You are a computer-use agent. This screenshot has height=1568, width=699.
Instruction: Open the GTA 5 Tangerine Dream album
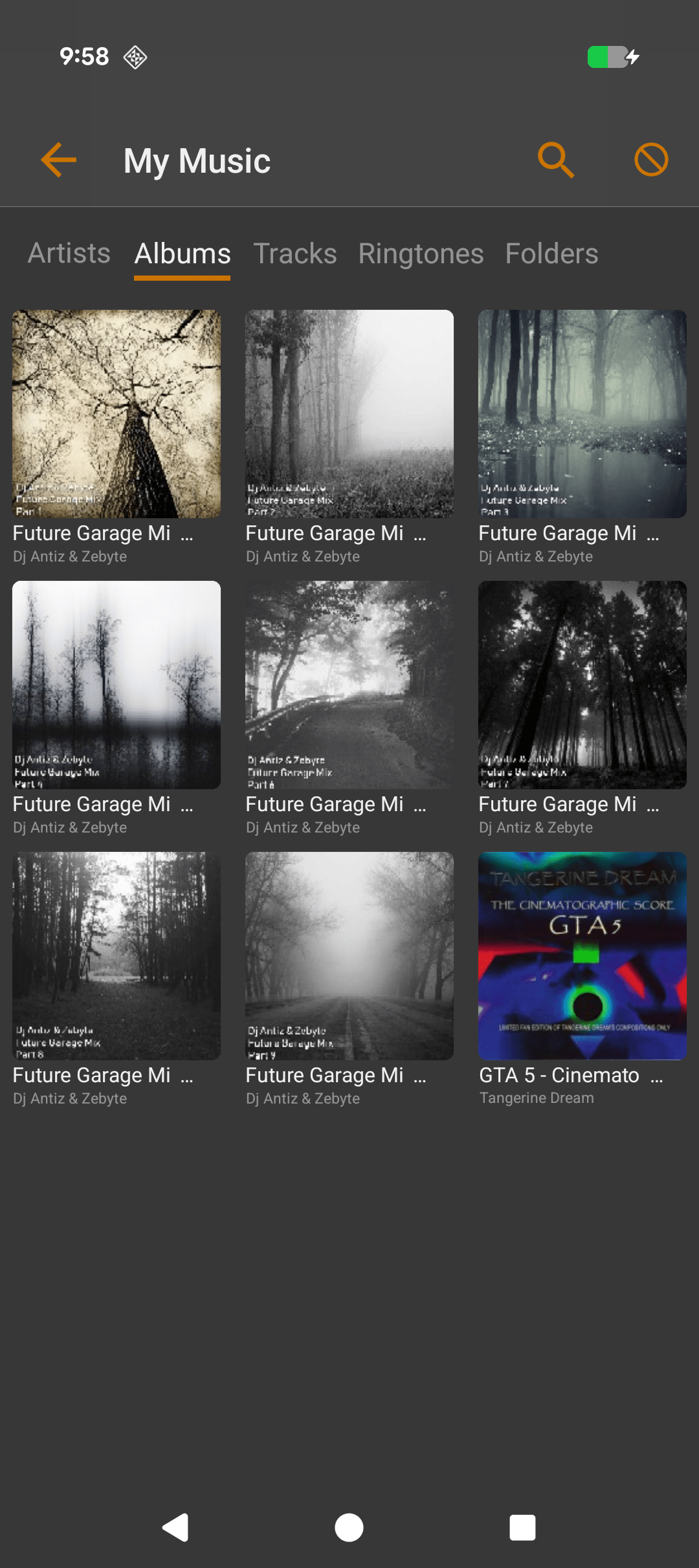point(582,956)
